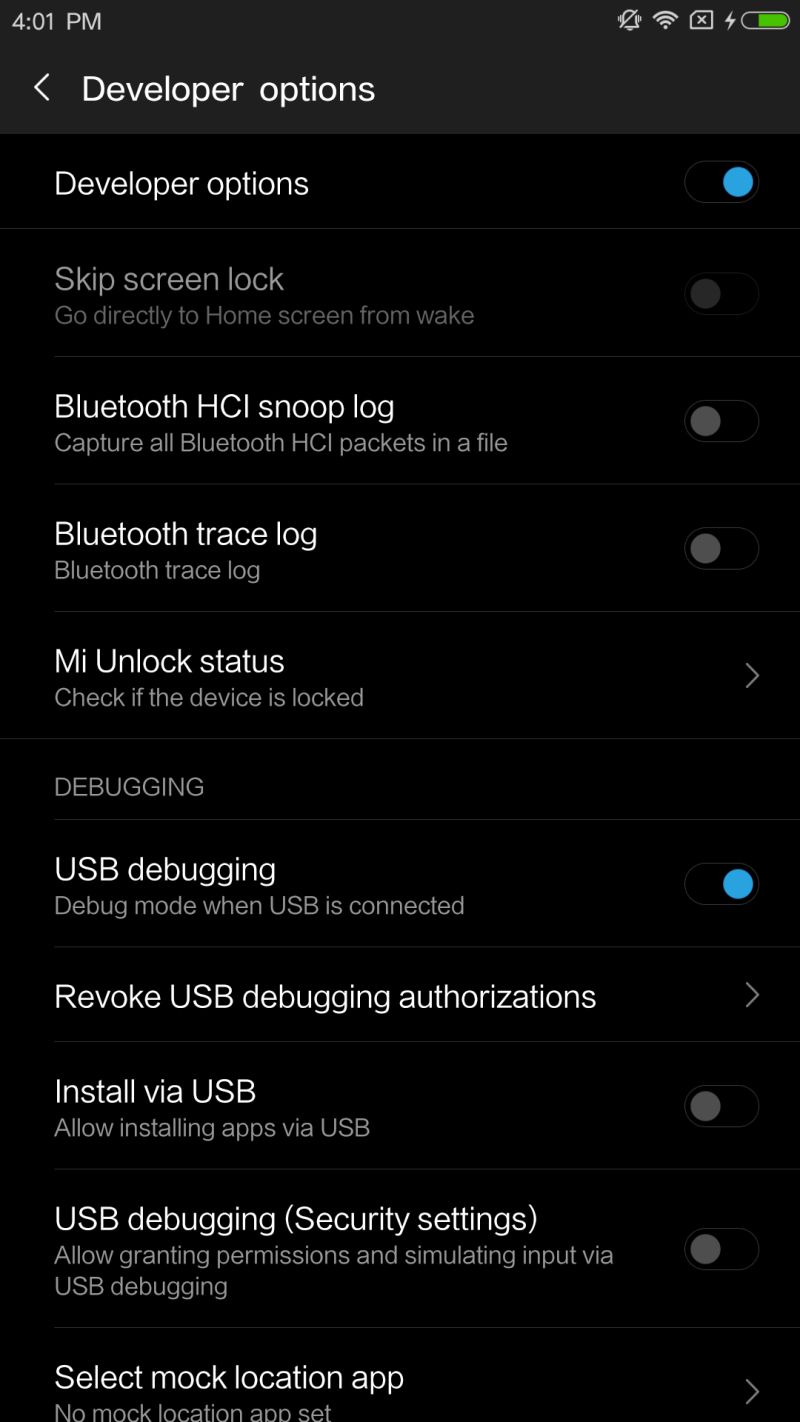Click the no-SIM card status icon

pos(701,20)
